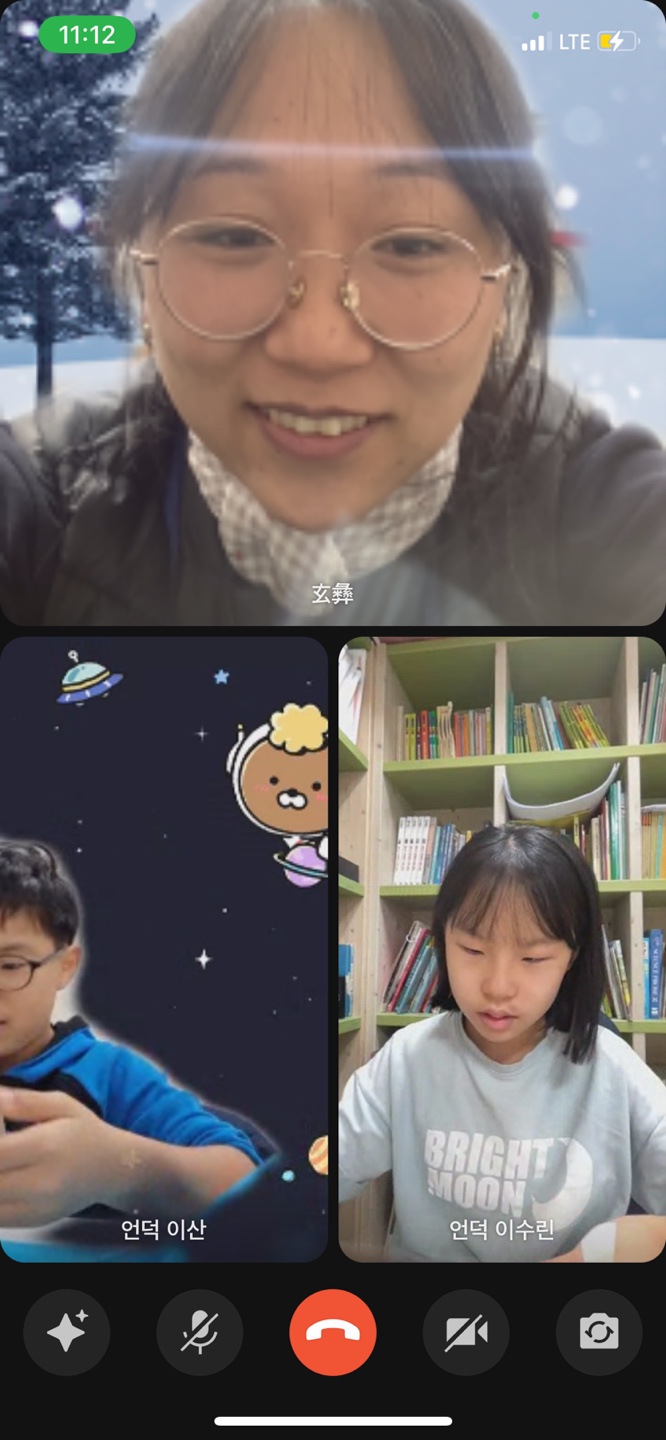Open the sparkle effects button
The width and height of the screenshot is (666, 1440).
(x=67, y=1332)
